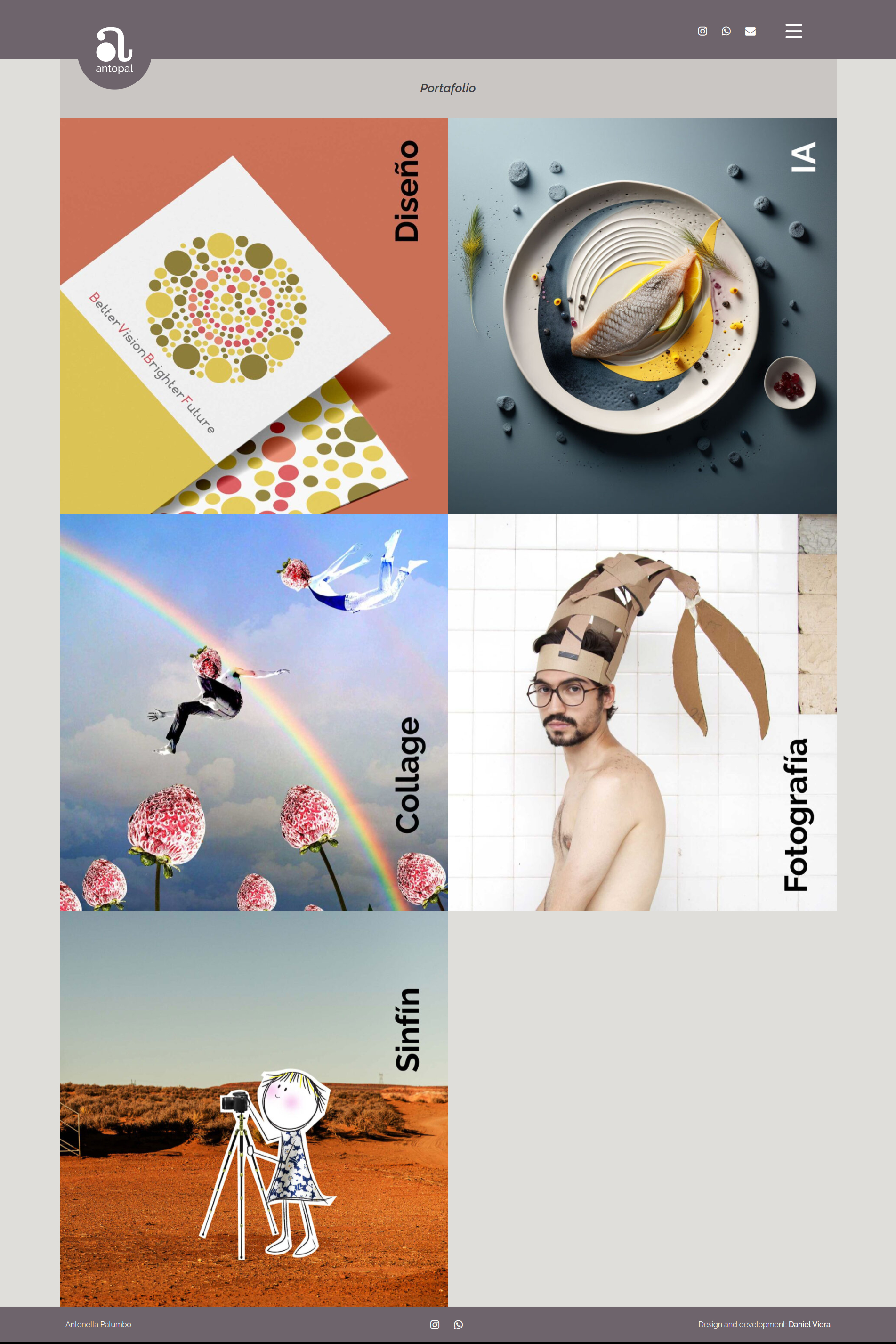
Task: Go to the antopal logo home link
Action: [114, 51]
